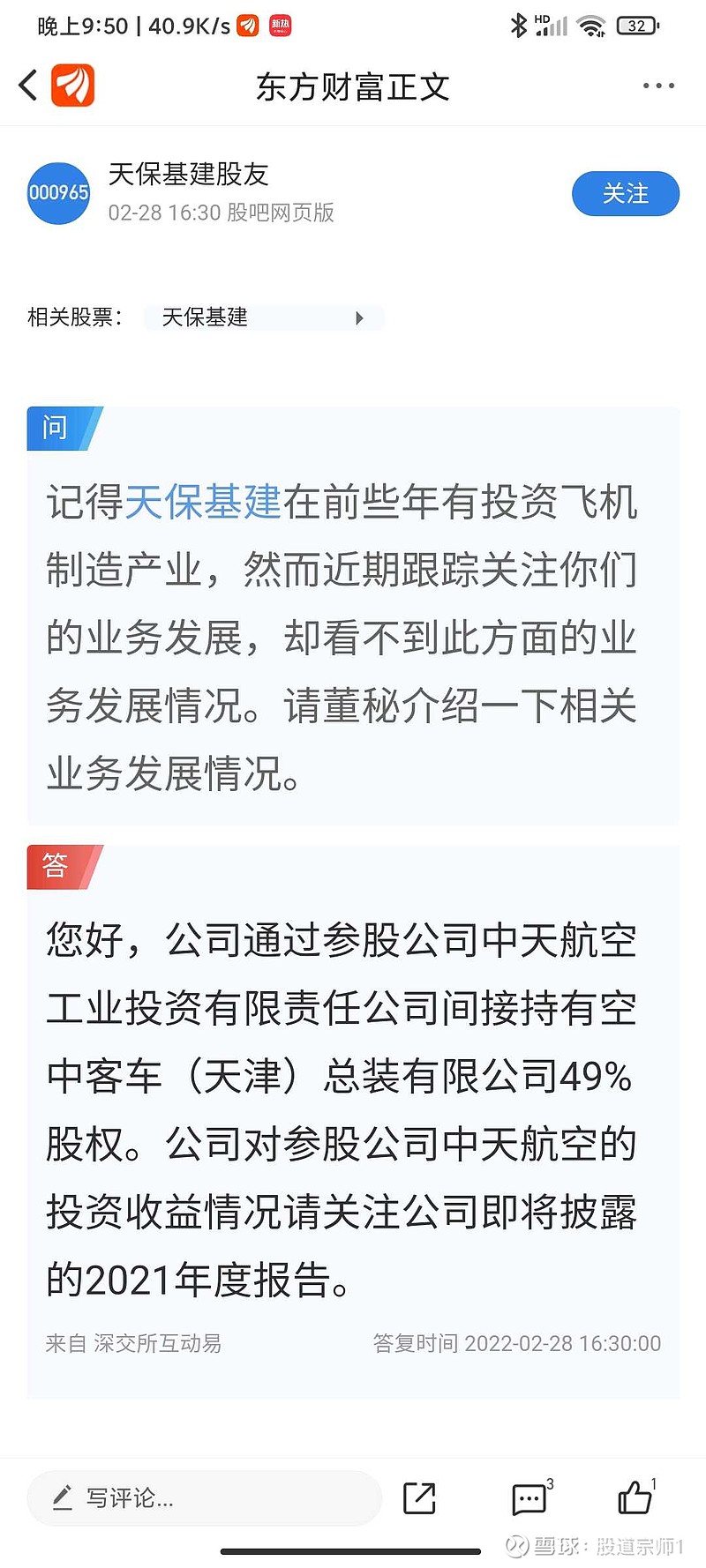Open the 天保基建股友 profile avatar
706x1568 pixels.
(x=58, y=193)
